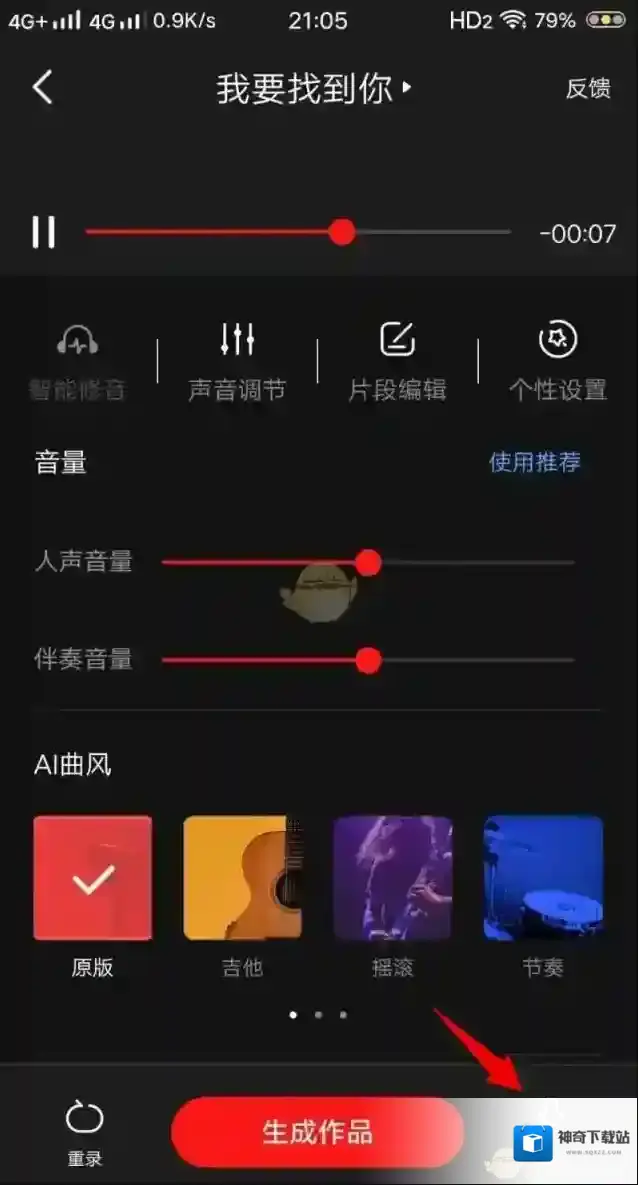The width and height of the screenshot is (638, 1185).
Task: Switch to the 片段编辑 tab
Action: [x=397, y=362]
